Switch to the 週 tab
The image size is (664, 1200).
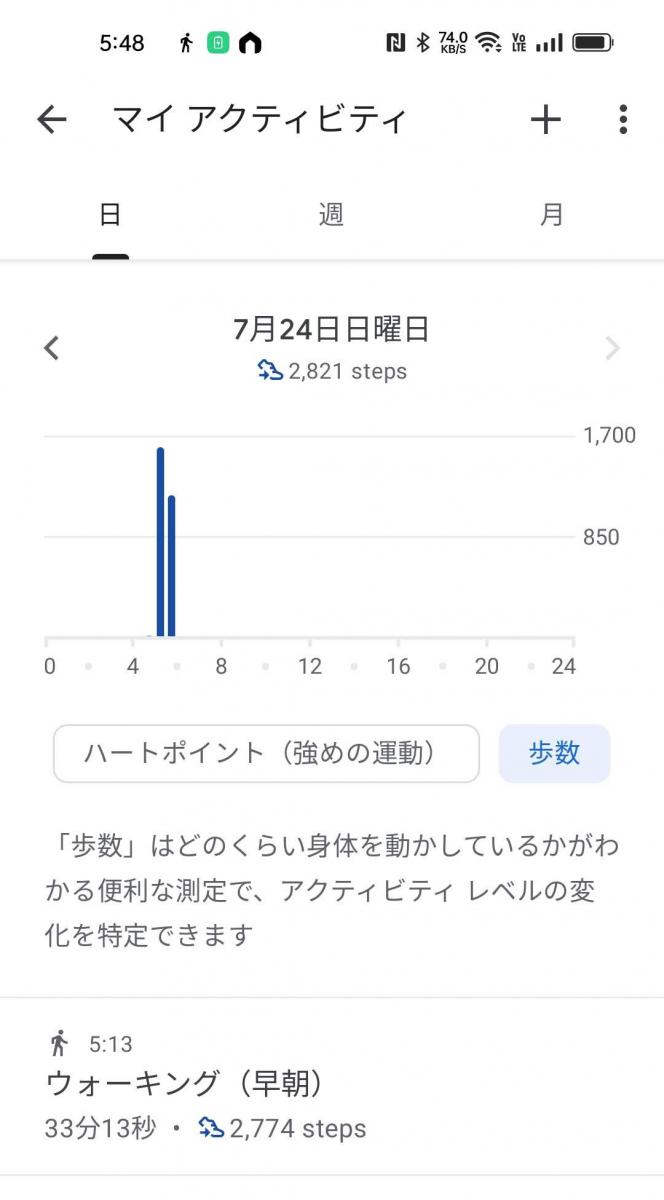coord(331,215)
